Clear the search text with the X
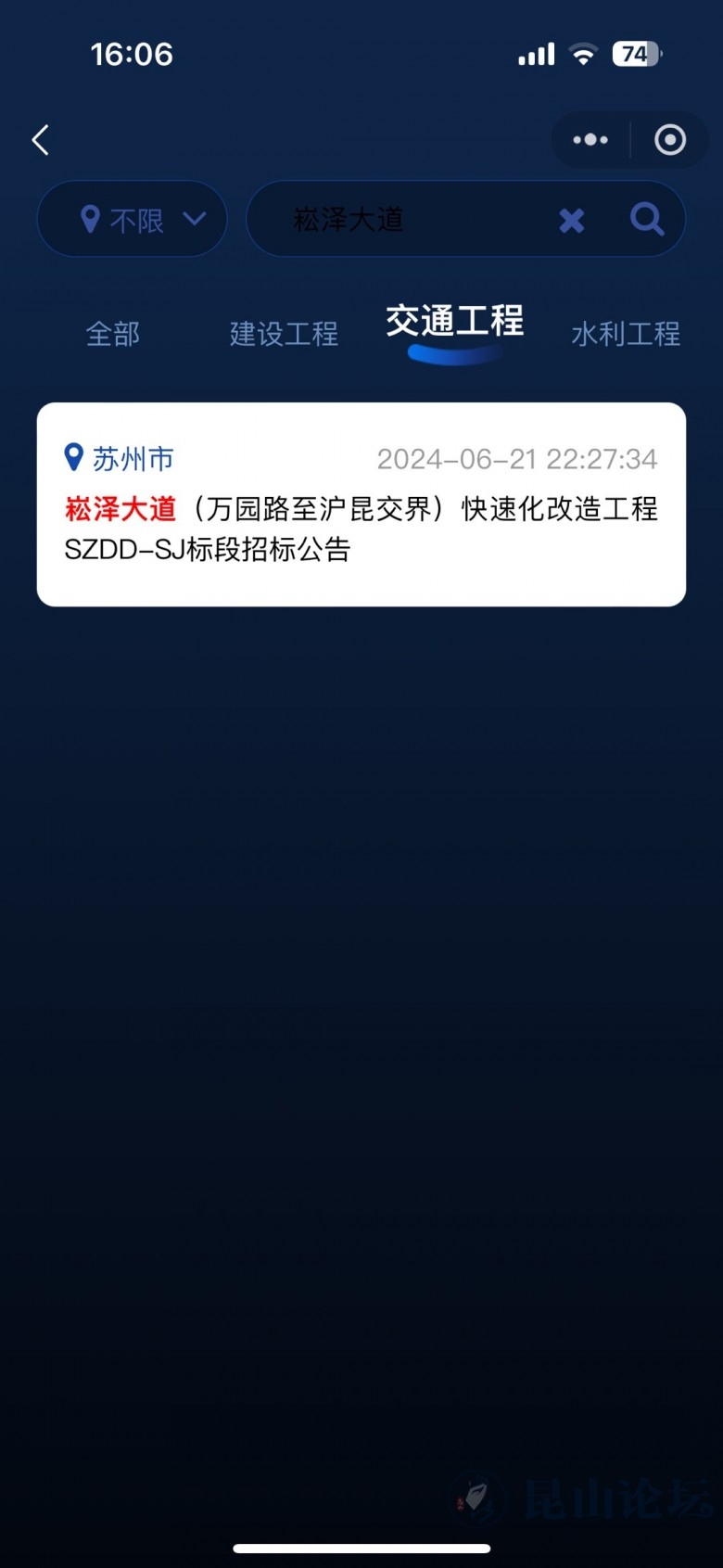This screenshot has height=1568, width=723. [x=572, y=220]
